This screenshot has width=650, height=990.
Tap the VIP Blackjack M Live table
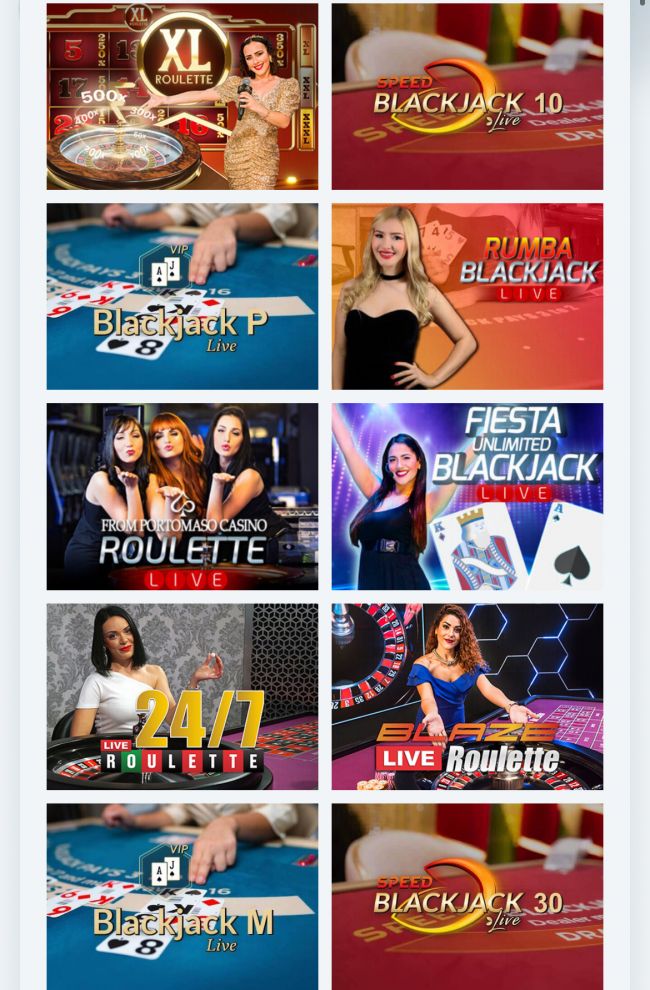pyautogui.click(x=182, y=896)
